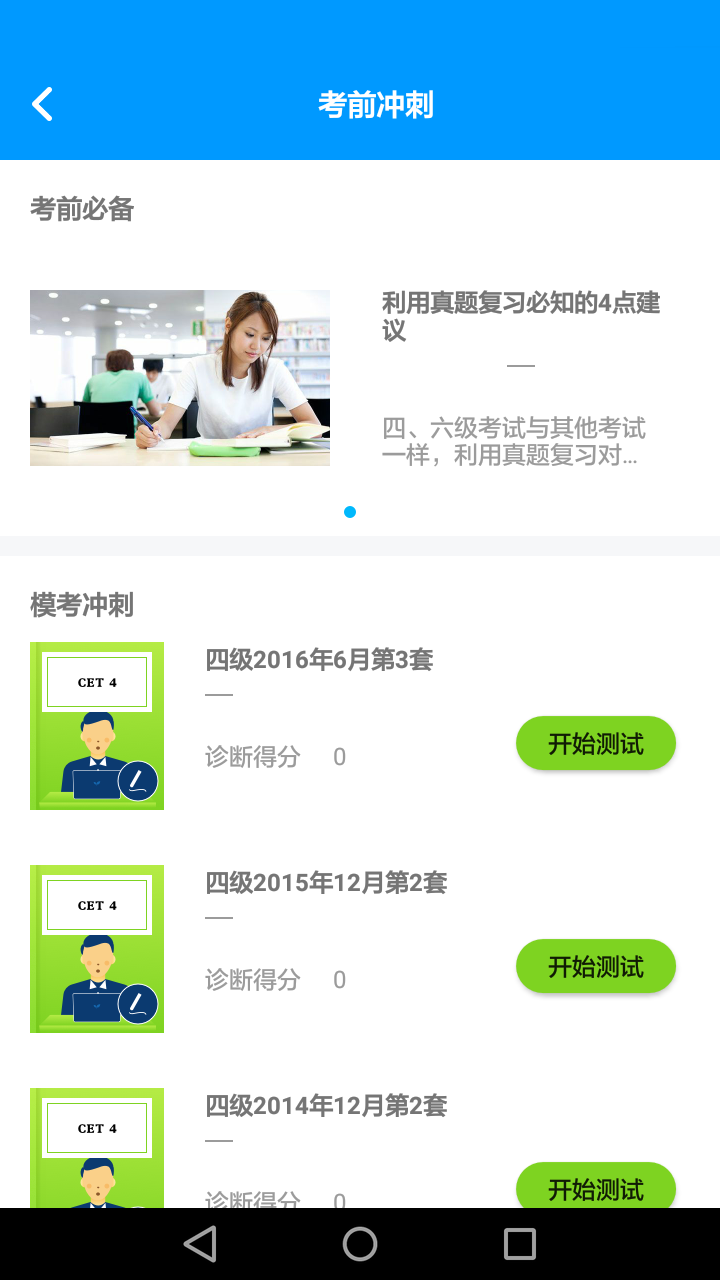
Task: Open the 四级2016年6月第3套 mock exam row
Action: 318,660
